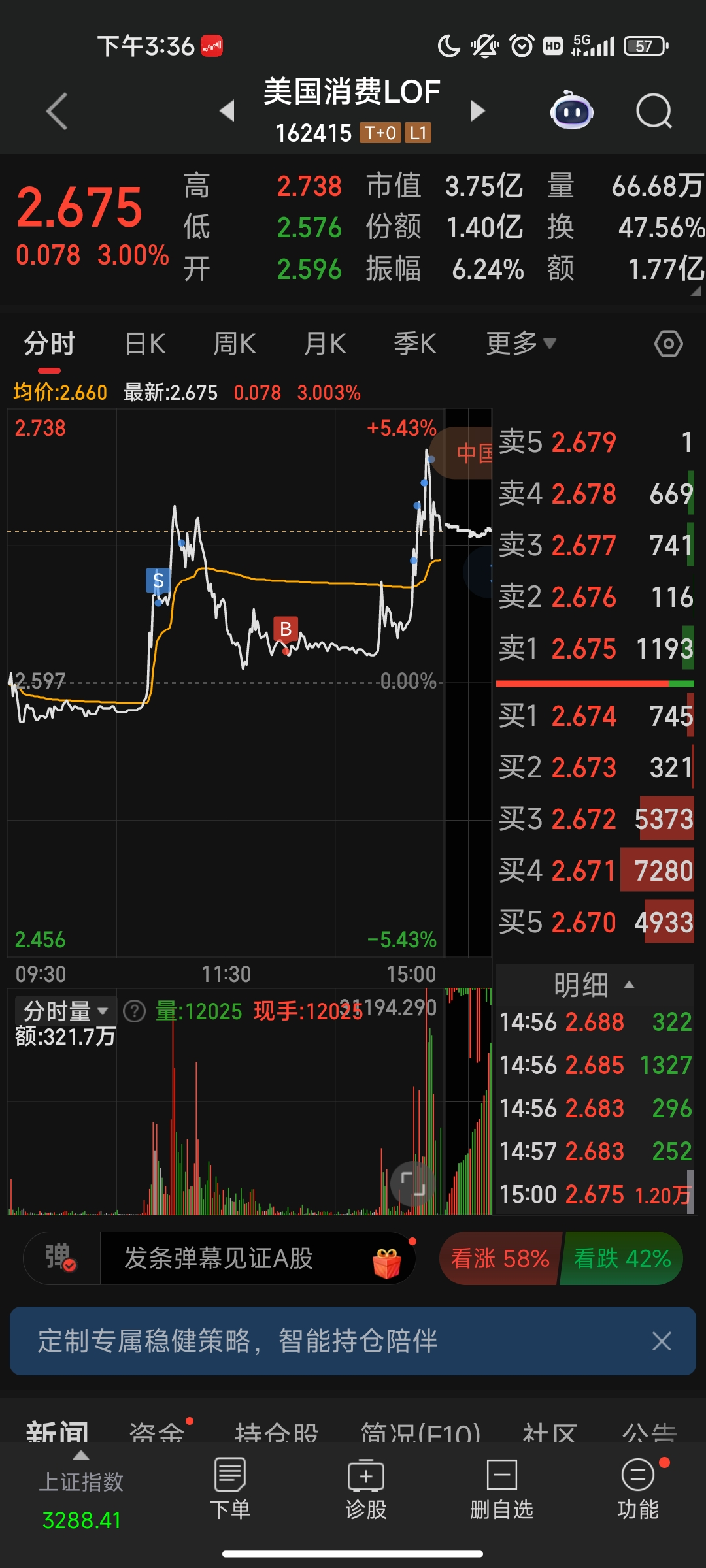706x1568 pixels.
Task: Open the help question mark icon
Action: (x=135, y=1011)
